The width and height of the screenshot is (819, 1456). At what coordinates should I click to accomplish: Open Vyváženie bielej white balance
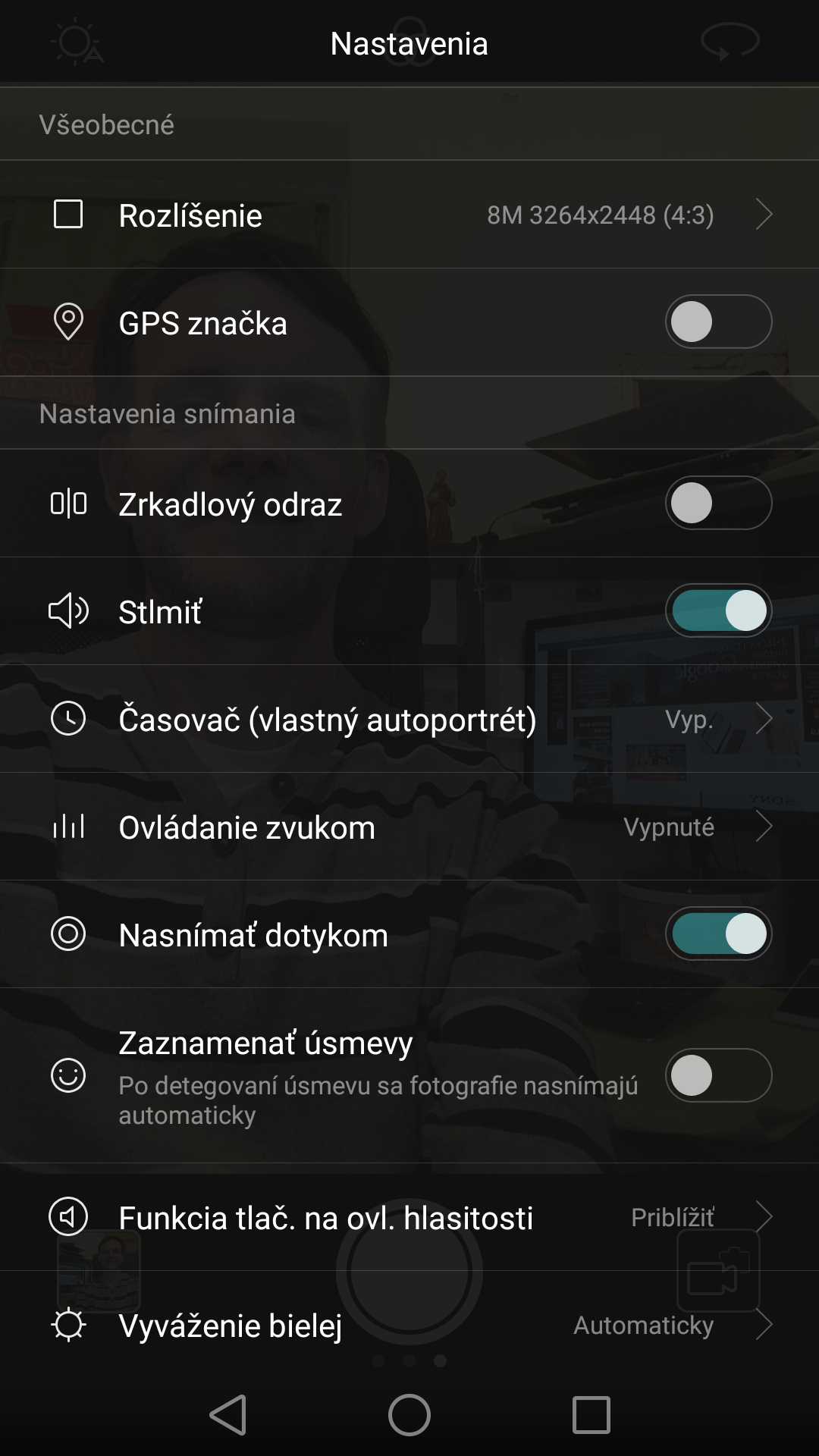tap(409, 1325)
